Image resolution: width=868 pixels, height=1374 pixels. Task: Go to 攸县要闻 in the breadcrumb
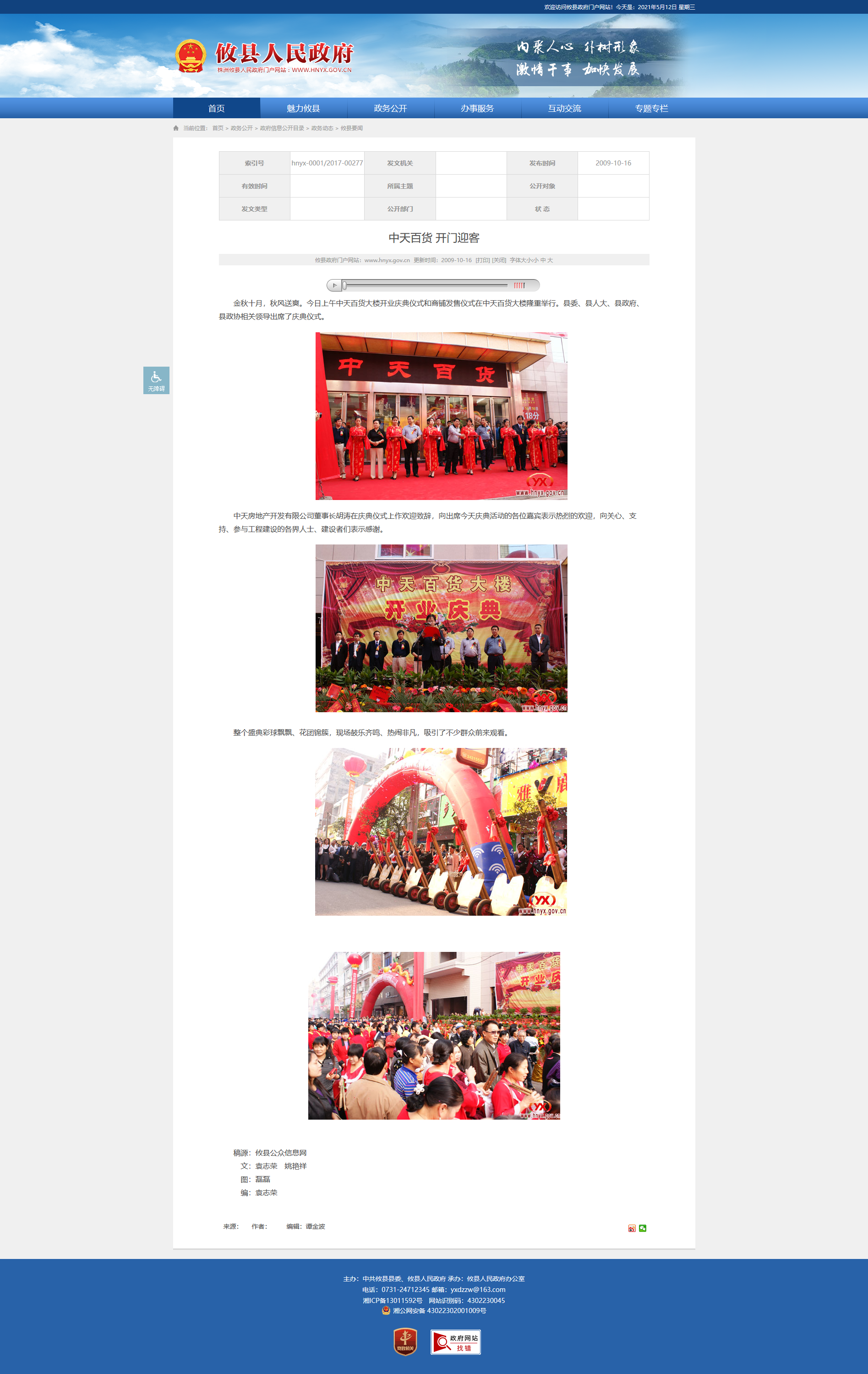352,128
